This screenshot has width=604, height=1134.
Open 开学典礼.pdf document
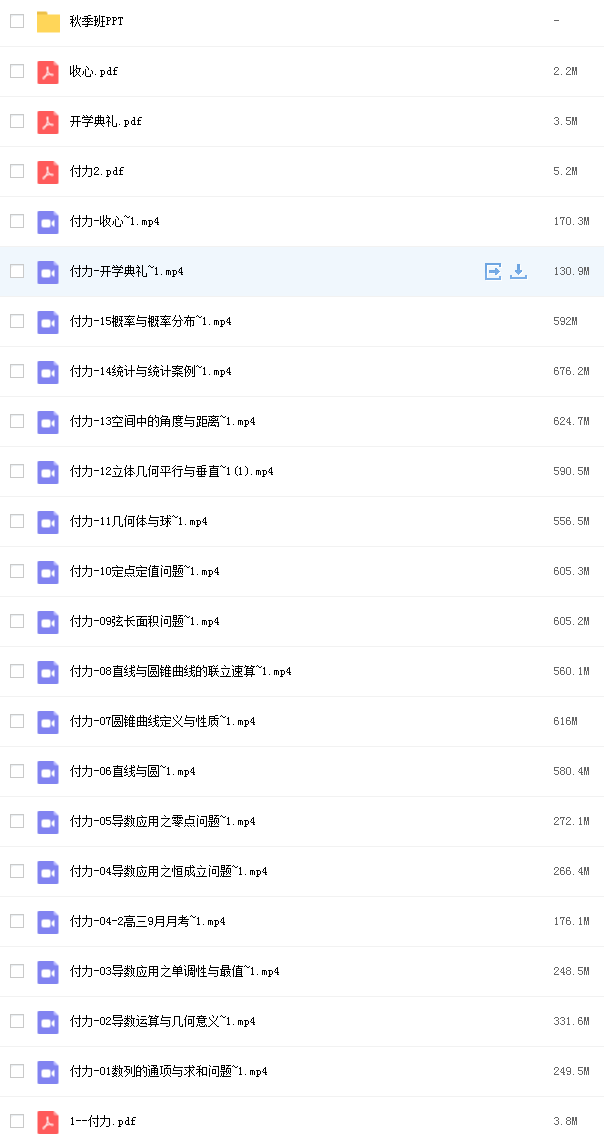tap(106, 122)
